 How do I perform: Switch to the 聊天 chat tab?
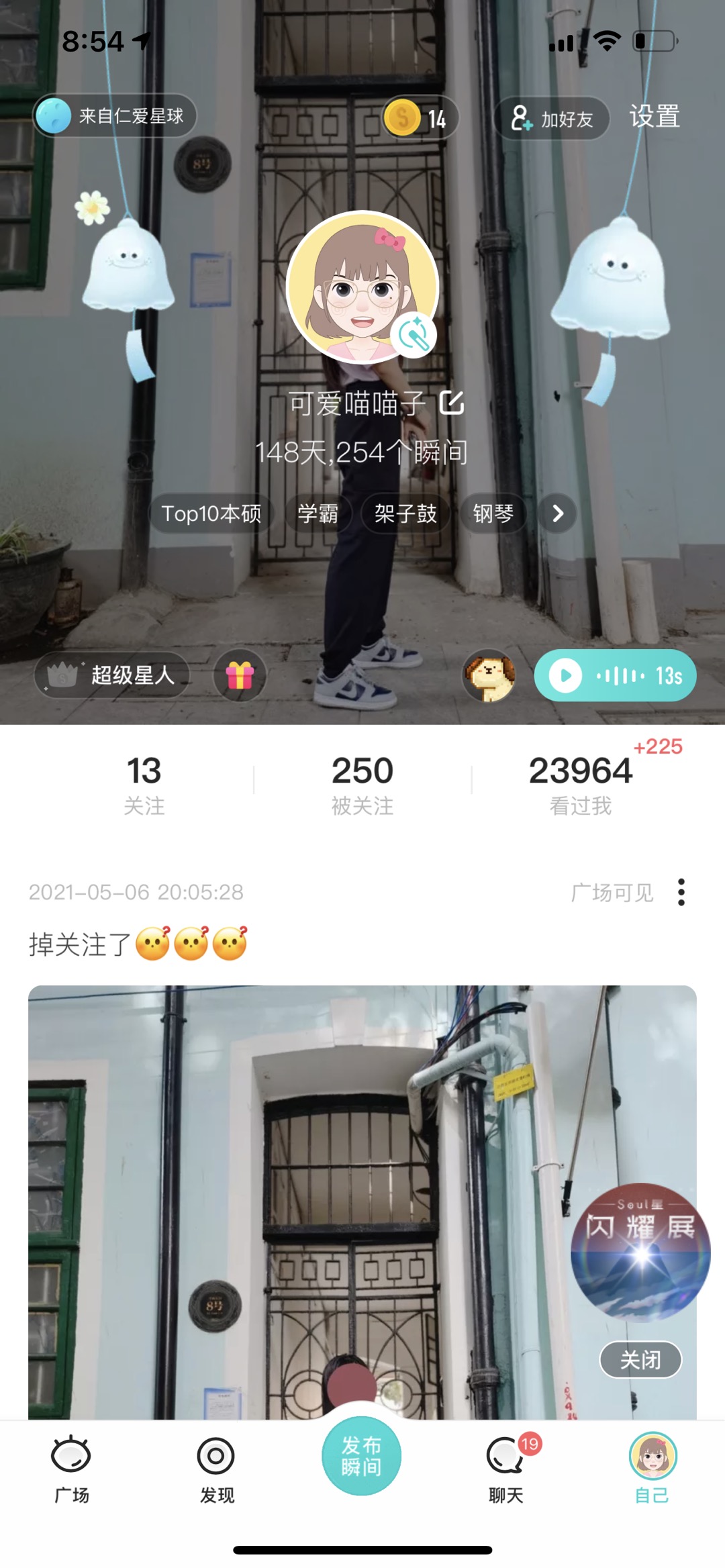pos(506,1467)
